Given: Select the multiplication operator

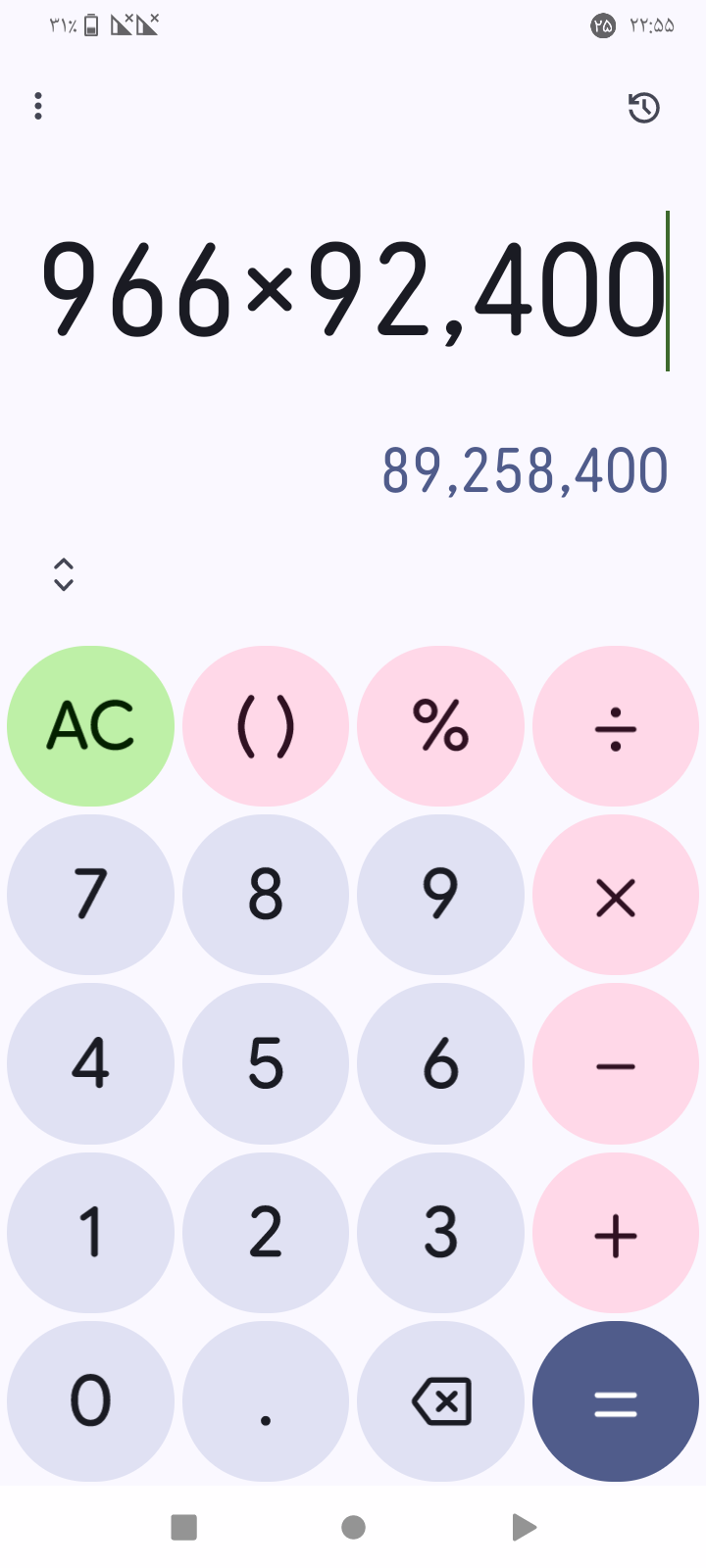Looking at the screenshot, I should click(x=615, y=896).
